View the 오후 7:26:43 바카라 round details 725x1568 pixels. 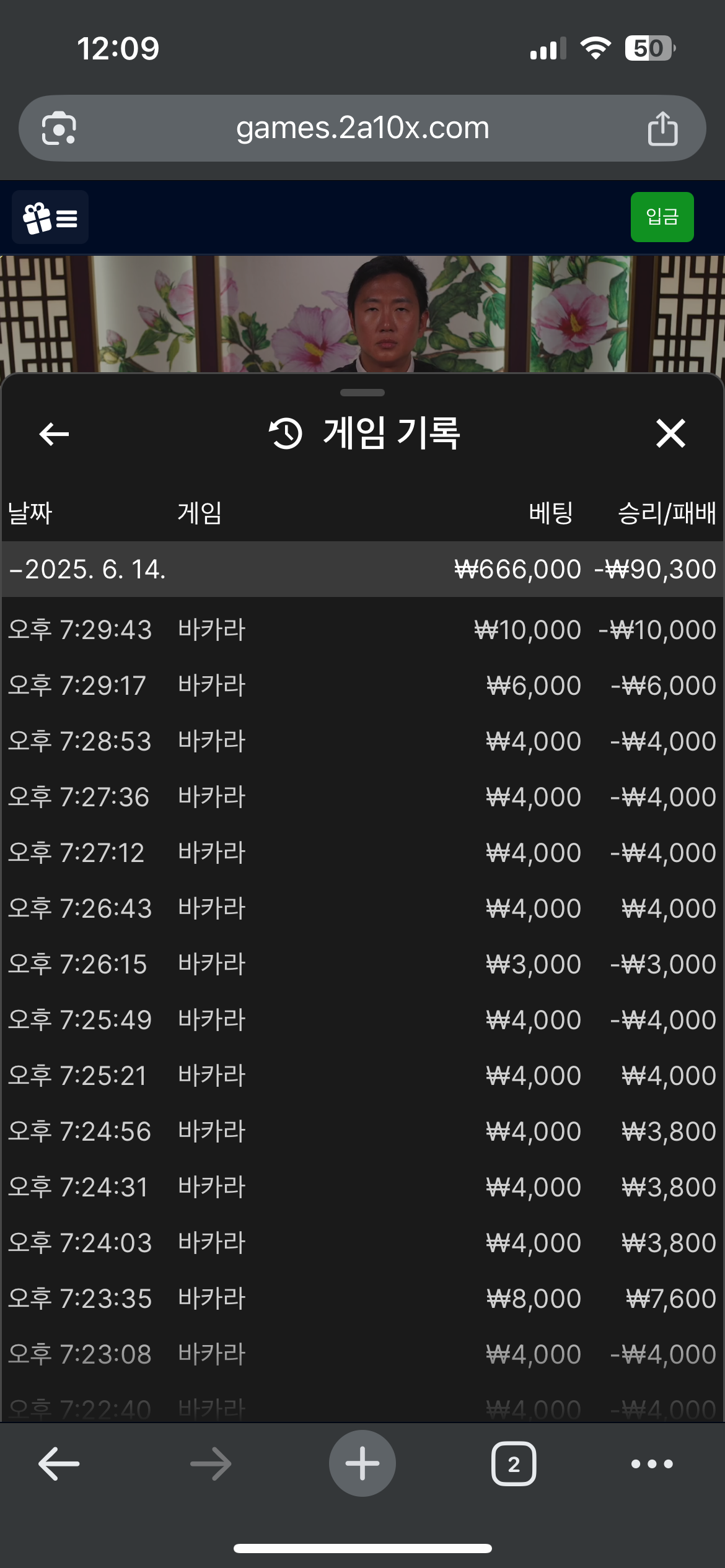[362, 908]
